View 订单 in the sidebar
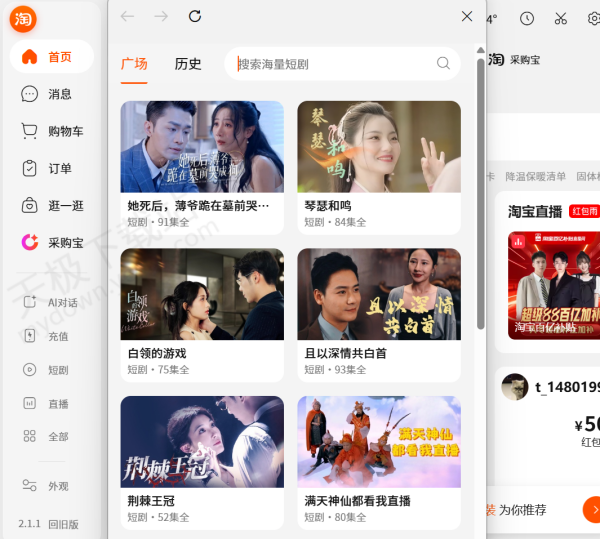The image size is (600, 539). [52, 168]
